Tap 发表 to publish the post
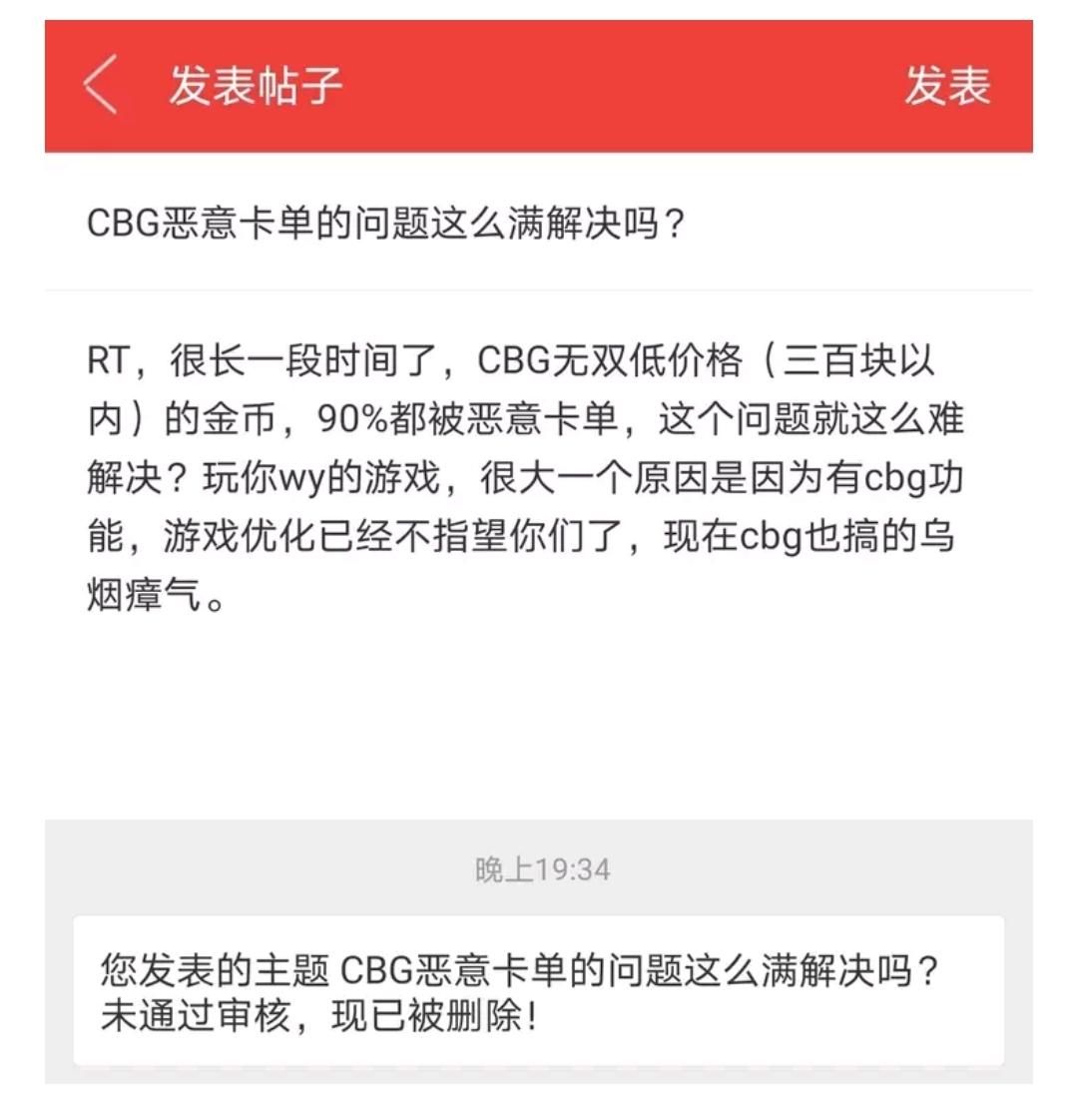Image resolution: width=1078 pixels, height=1120 pixels. [947, 86]
